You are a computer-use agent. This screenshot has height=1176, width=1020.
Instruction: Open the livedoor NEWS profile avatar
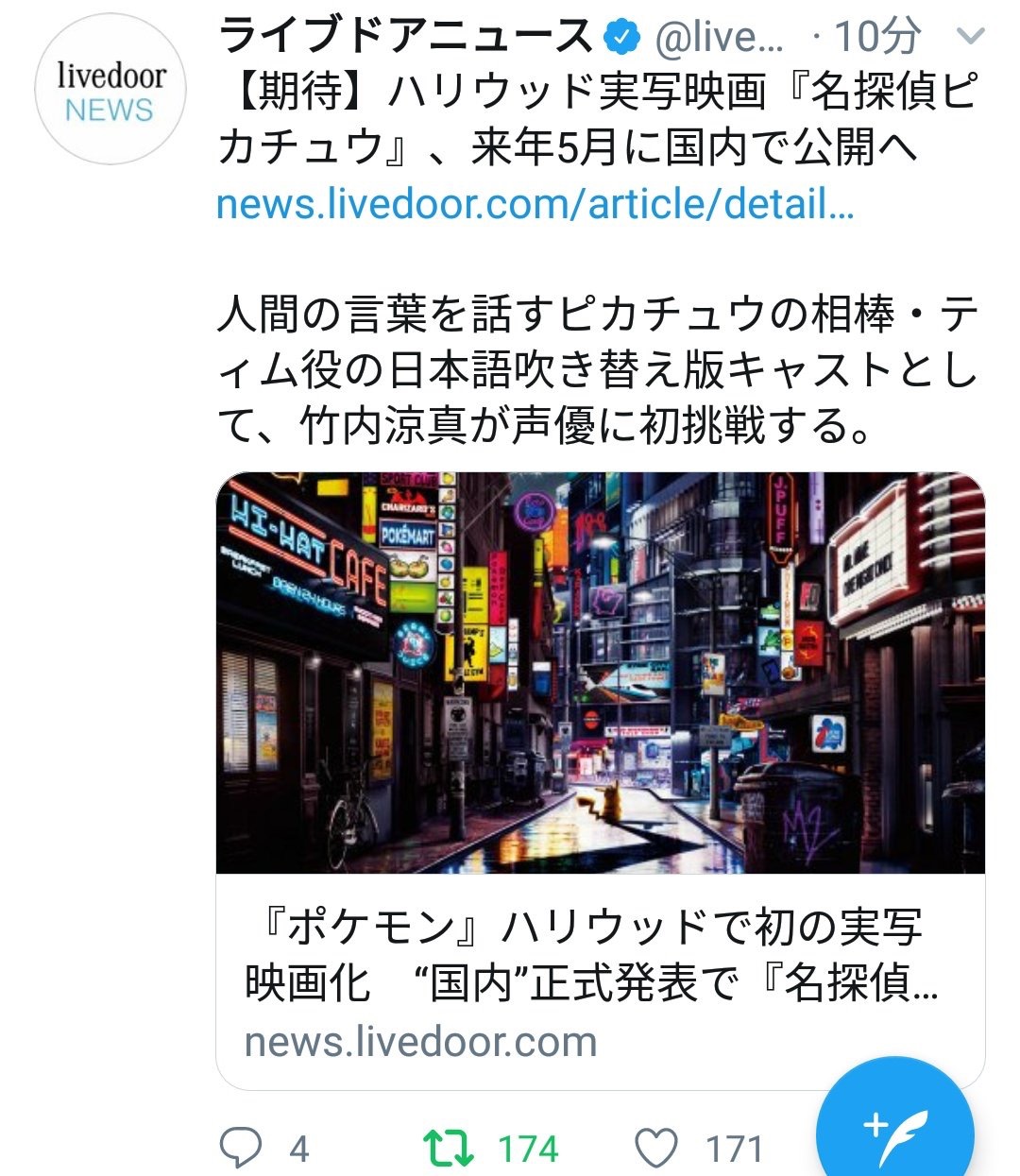click(110, 91)
